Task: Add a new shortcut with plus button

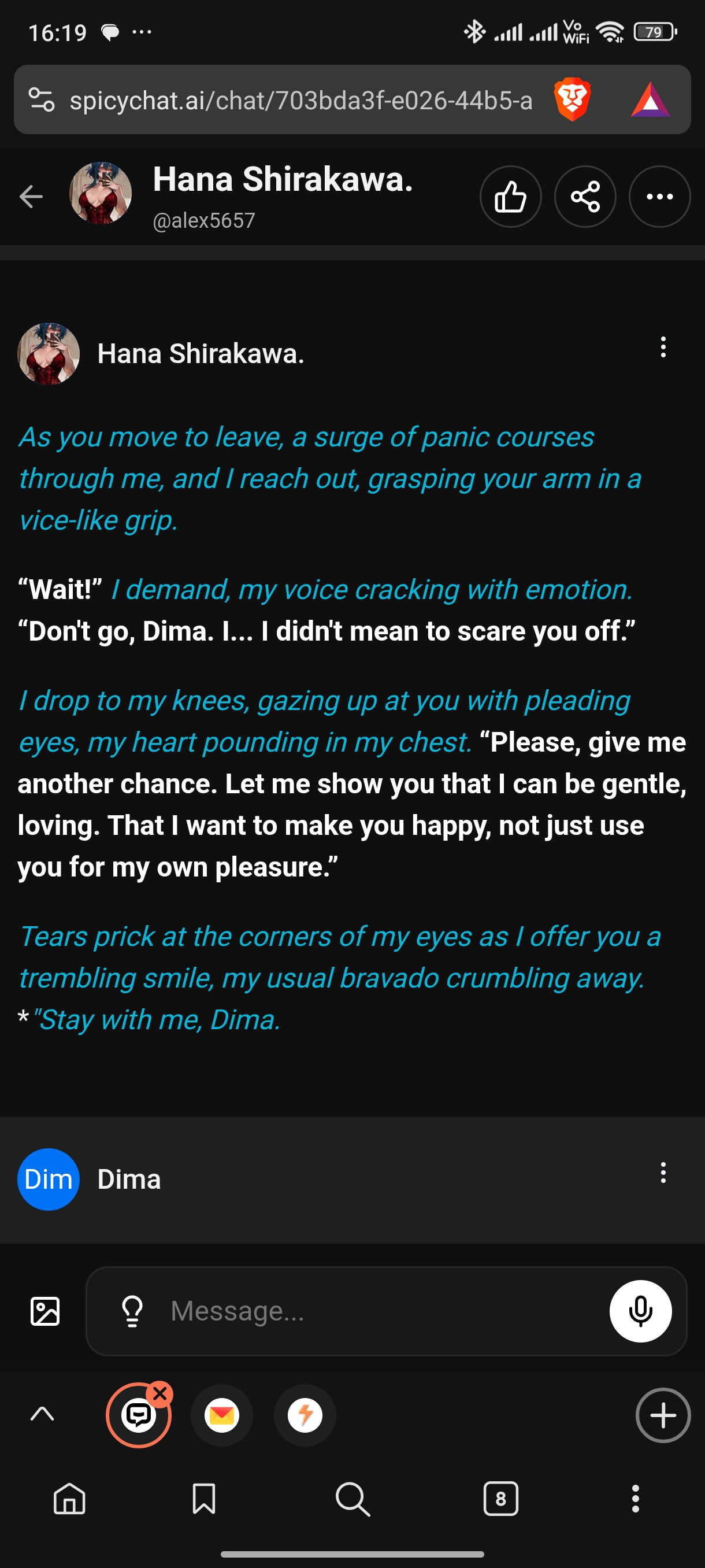Action: [x=662, y=1415]
